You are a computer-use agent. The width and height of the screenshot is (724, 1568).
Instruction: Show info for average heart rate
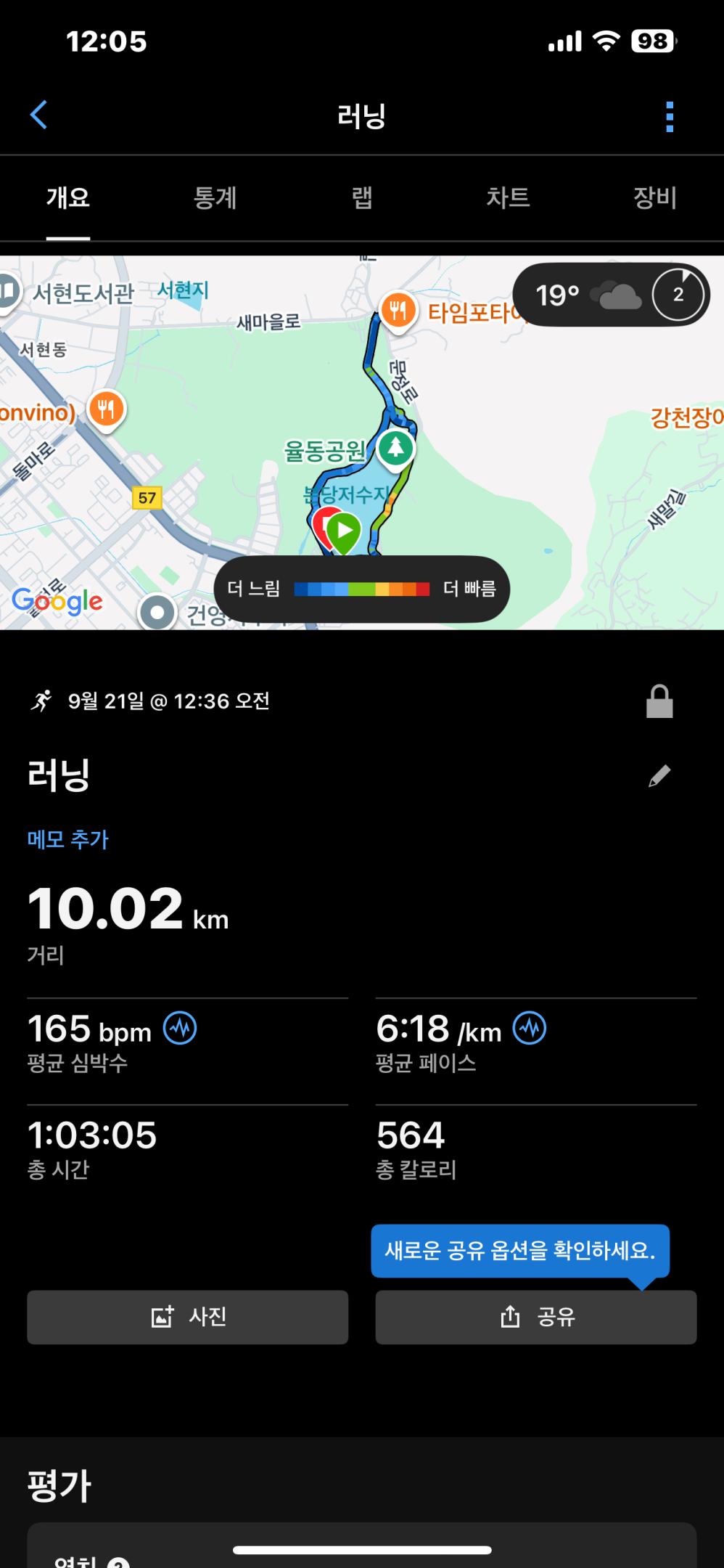[x=180, y=1029]
